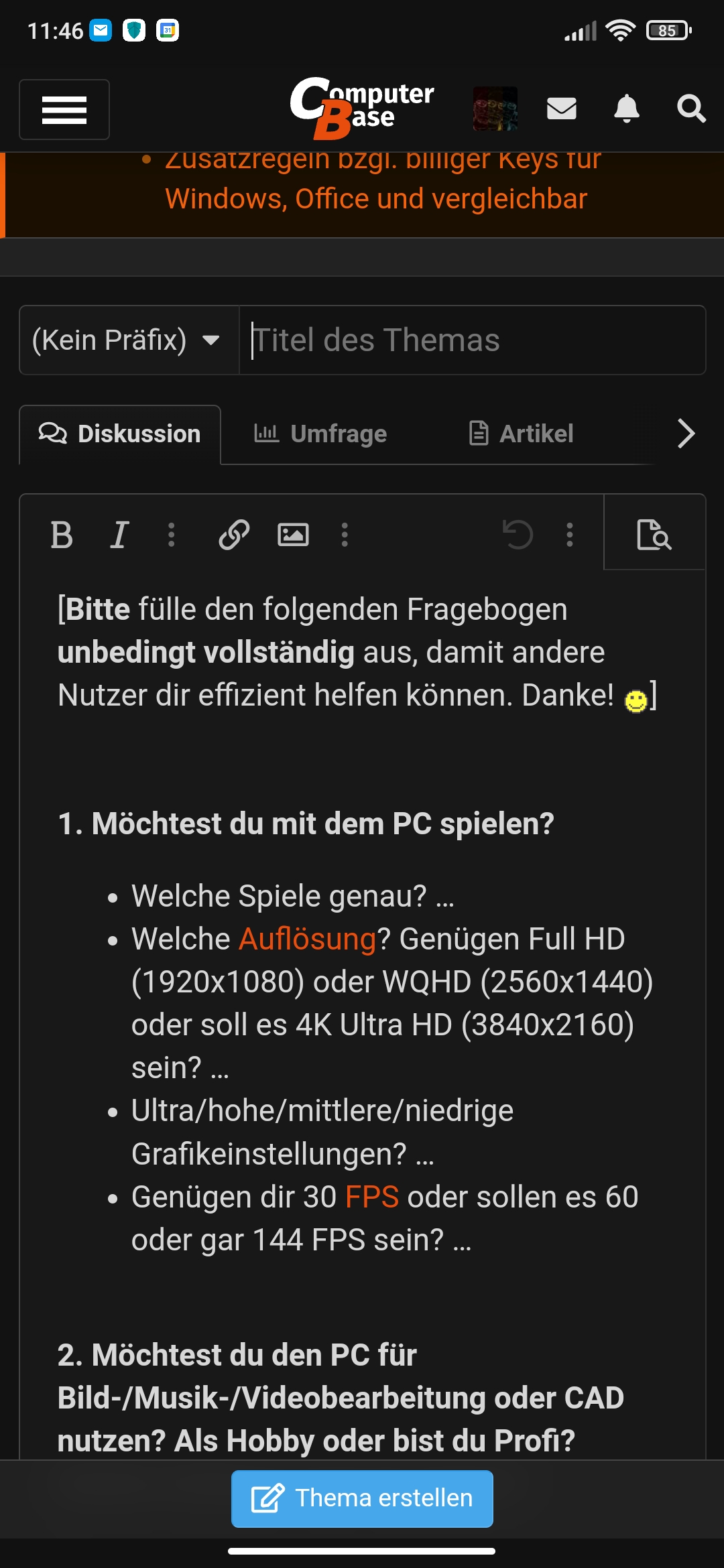Tap Thema erstellen to post thread

[x=362, y=1498]
